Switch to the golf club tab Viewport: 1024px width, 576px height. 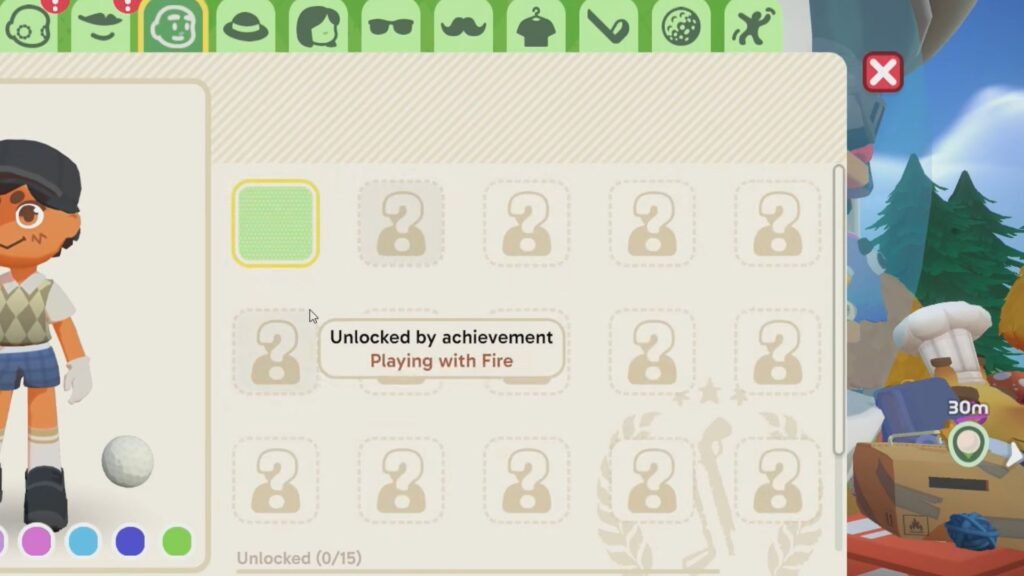coord(608,27)
